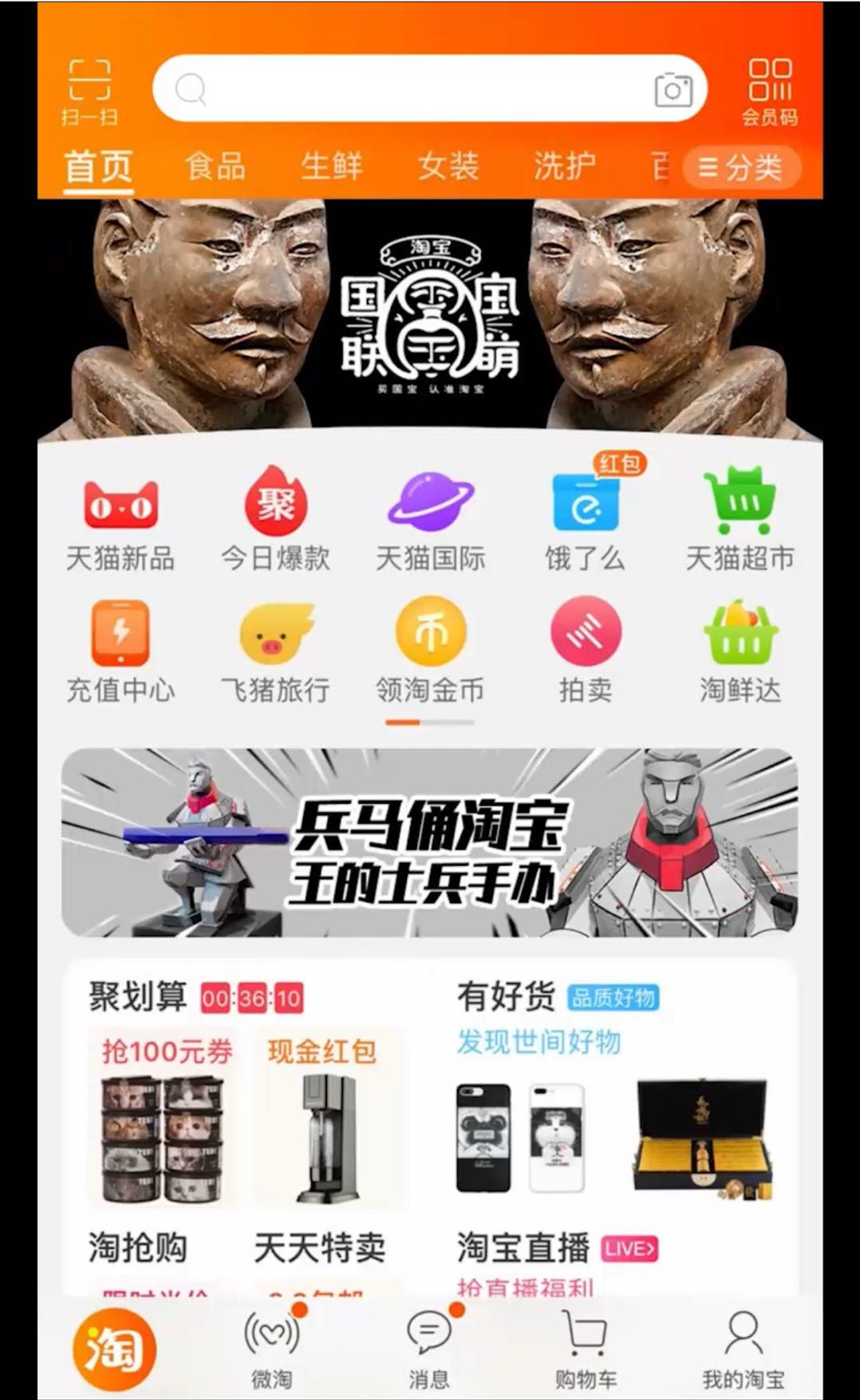Open the 有好货 section
The height and width of the screenshot is (1400, 860).
[x=507, y=997]
